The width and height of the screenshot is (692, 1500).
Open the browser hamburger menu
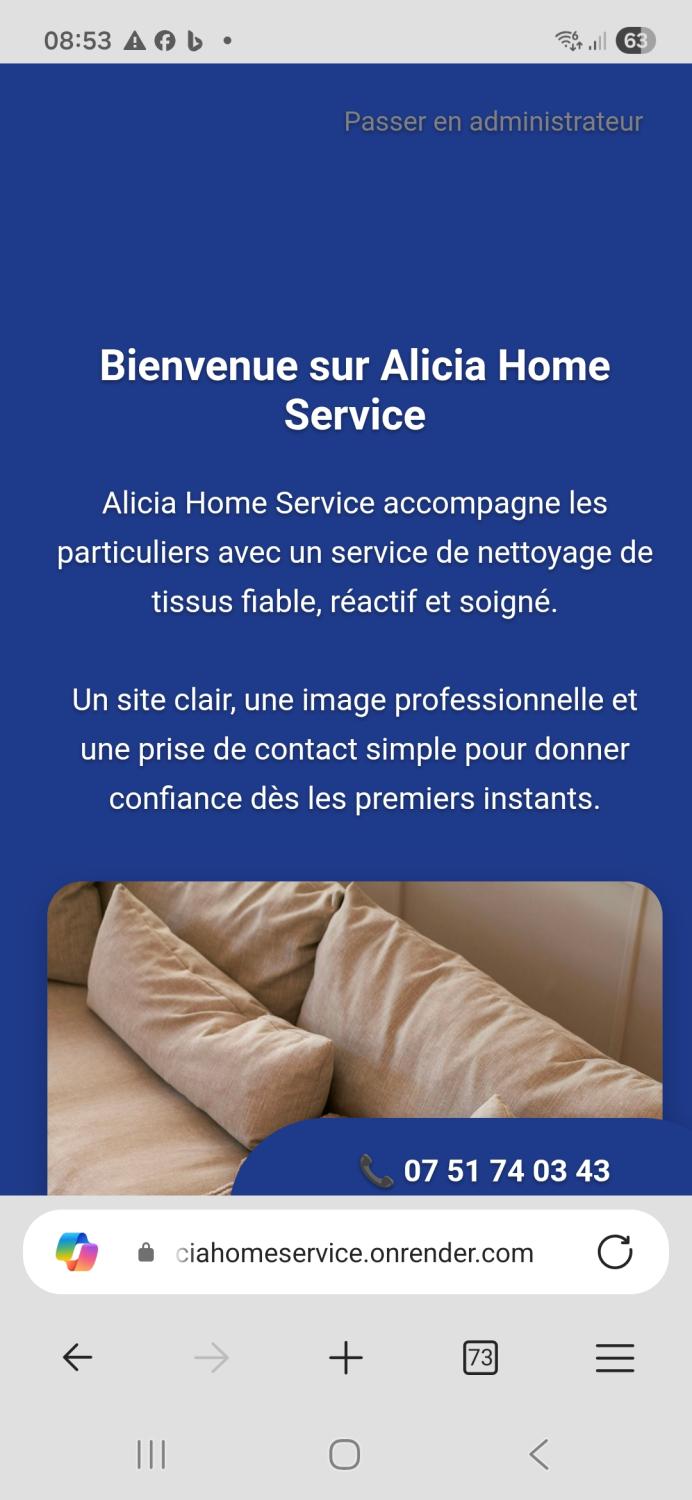click(x=615, y=1357)
